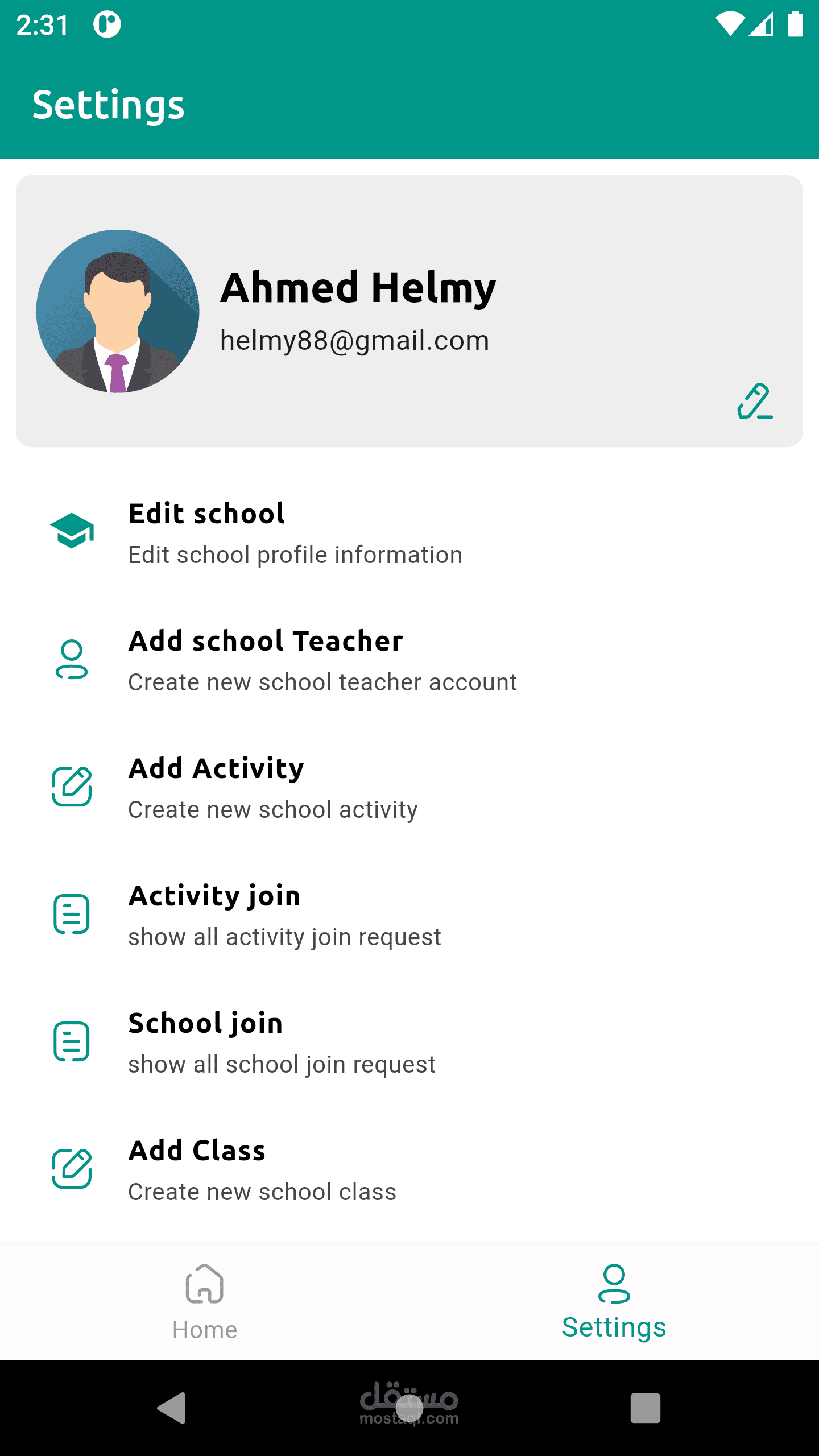The image size is (819, 1456).
Task: Open recent apps with the square button
Action: pyautogui.click(x=645, y=1408)
